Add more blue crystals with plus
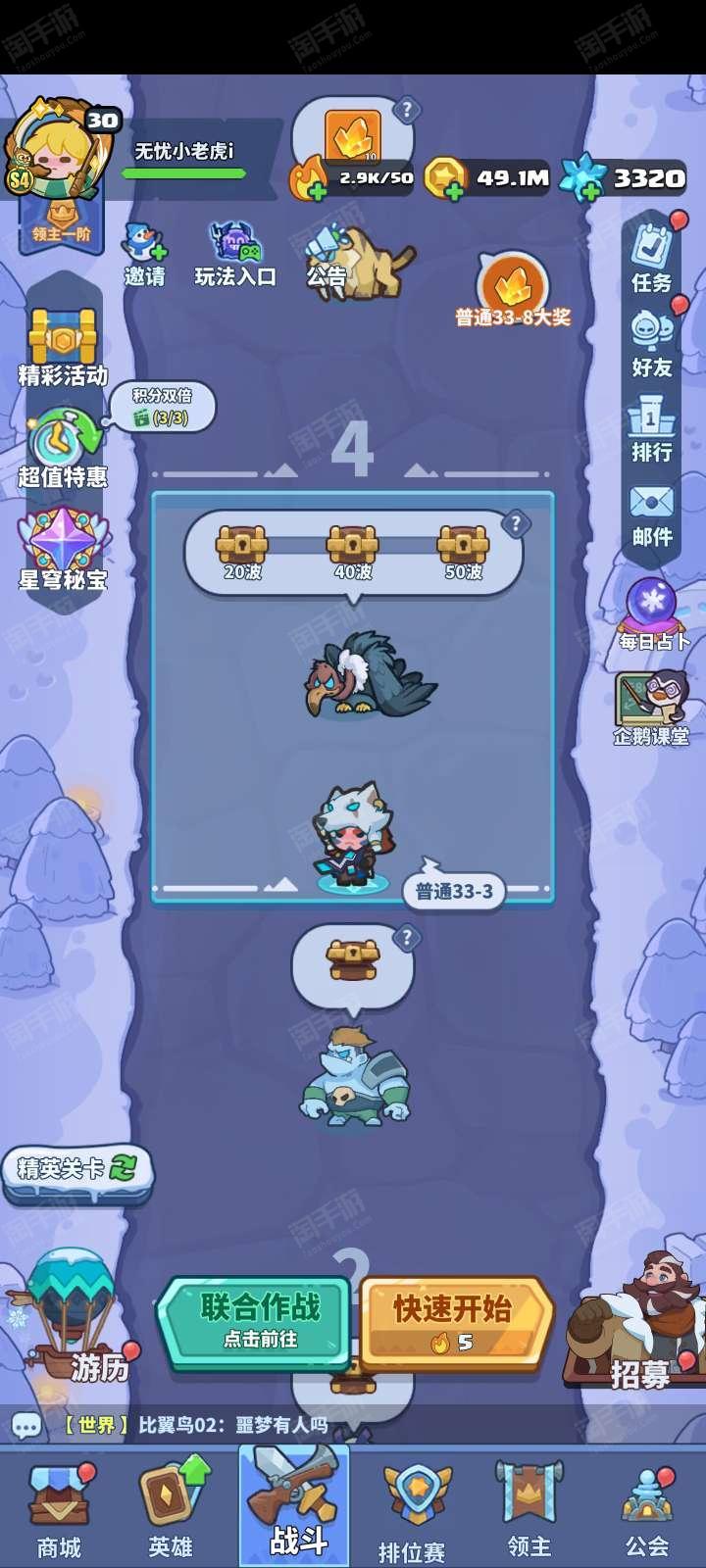The width and height of the screenshot is (706, 1568). 589,189
